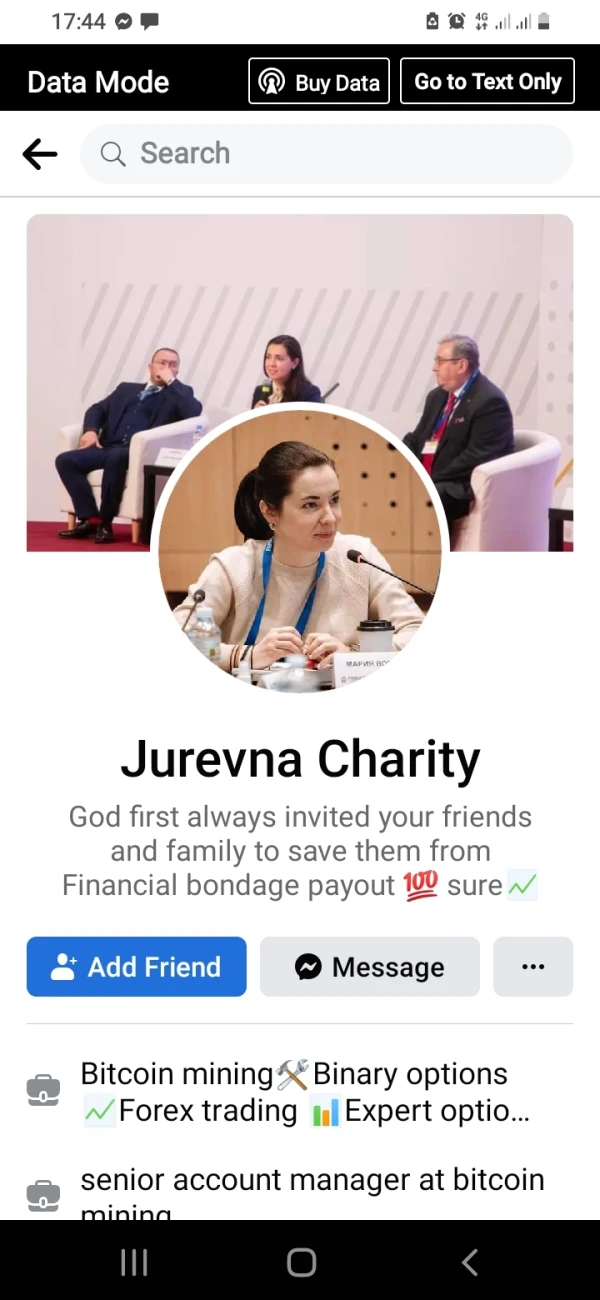Screen dimensions: 600x1300
Task: Tap the system home button
Action: 301,1262
